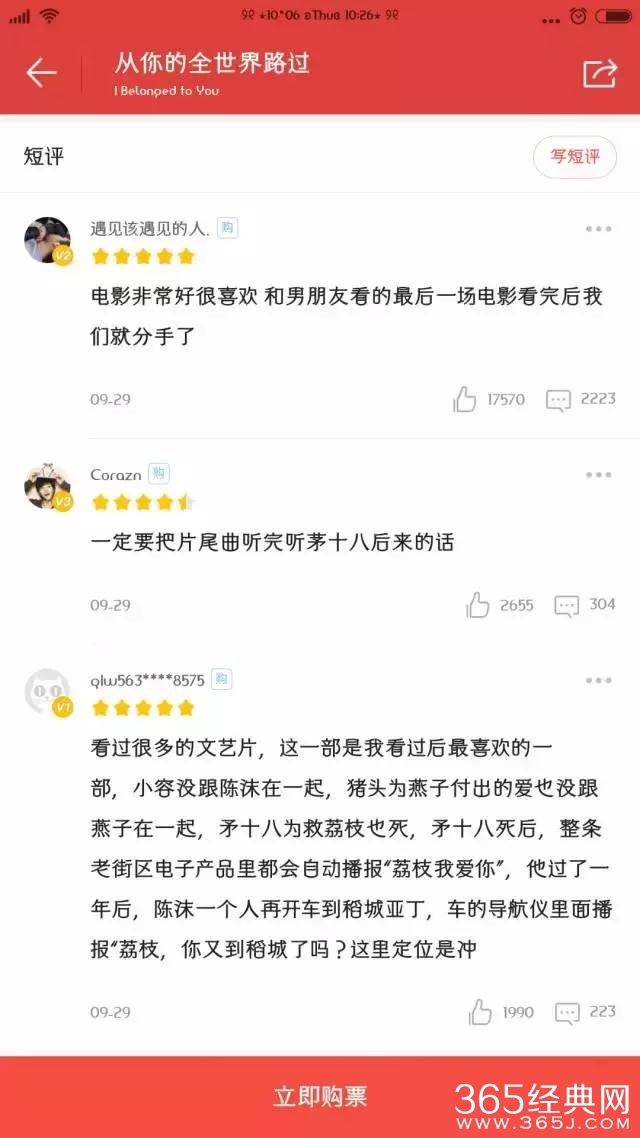Like the review with 17570 likes
This screenshot has width=640, height=1138.
(x=465, y=399)
